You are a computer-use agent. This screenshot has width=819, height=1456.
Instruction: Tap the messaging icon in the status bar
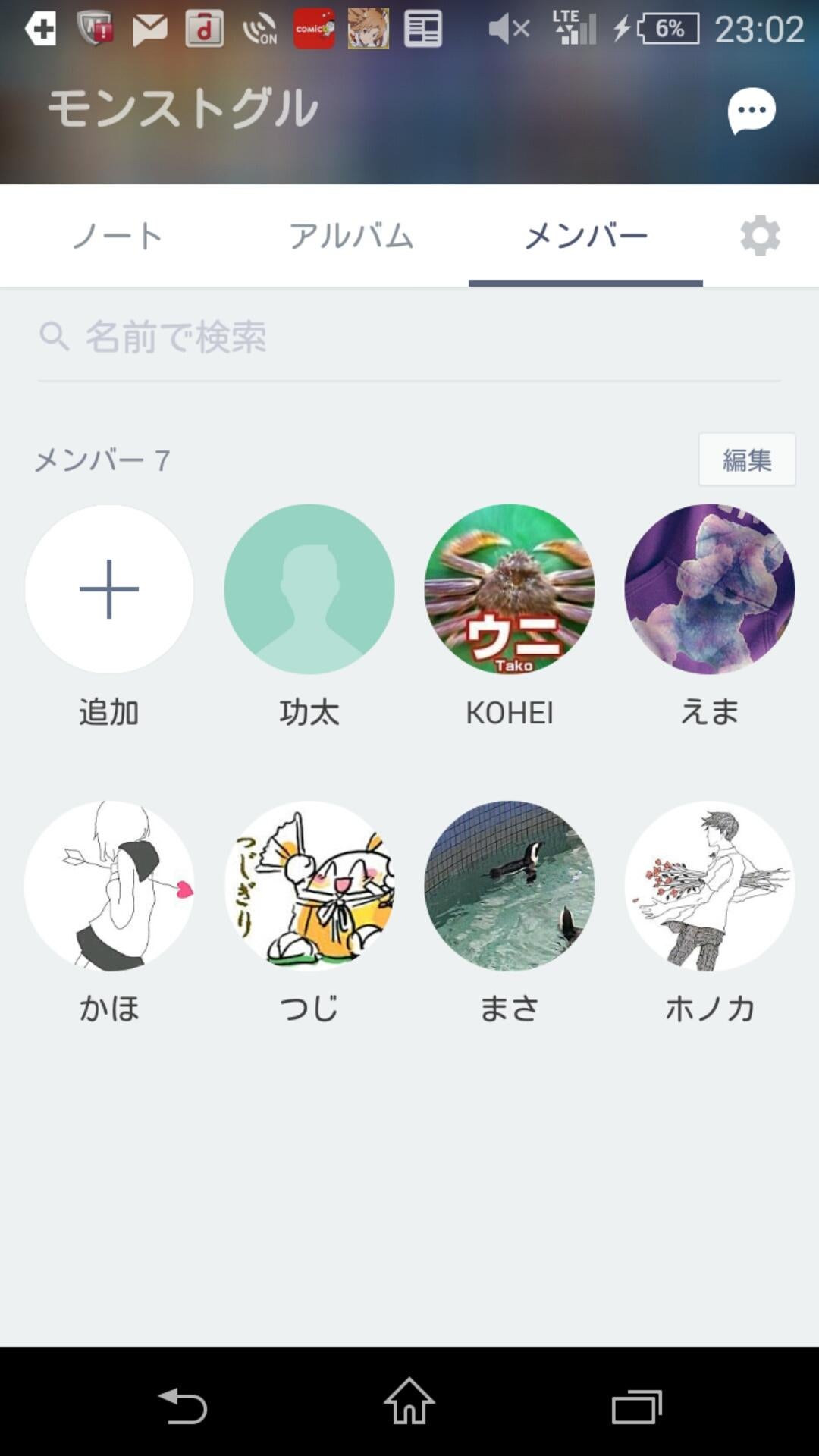point(149,29)
